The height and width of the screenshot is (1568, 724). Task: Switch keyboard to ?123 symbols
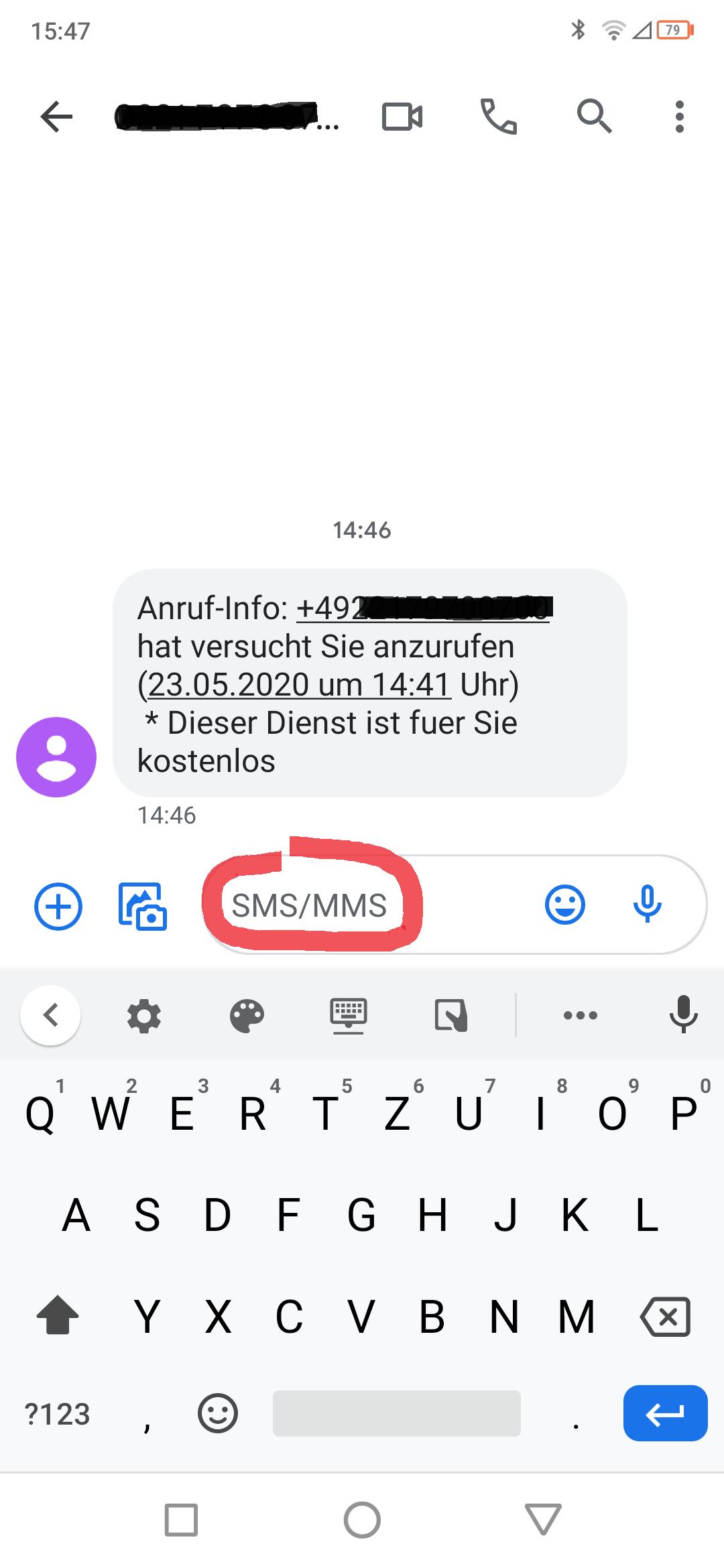[57, 1414]
